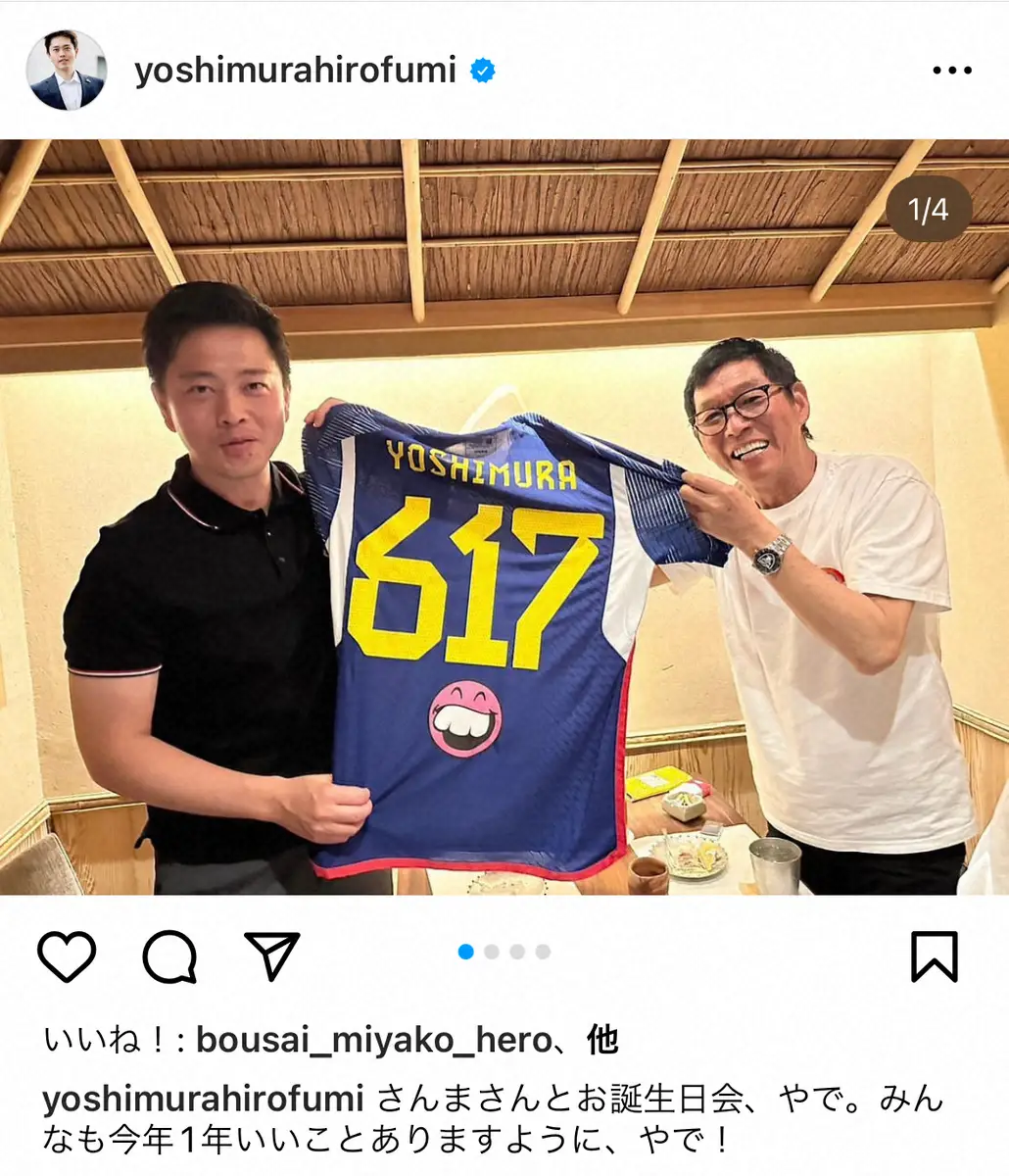This screenshot has width=1009, height=1176.
Task: Open yoshimurahirofumi's profile picture
Action: (x=66, y=71)
